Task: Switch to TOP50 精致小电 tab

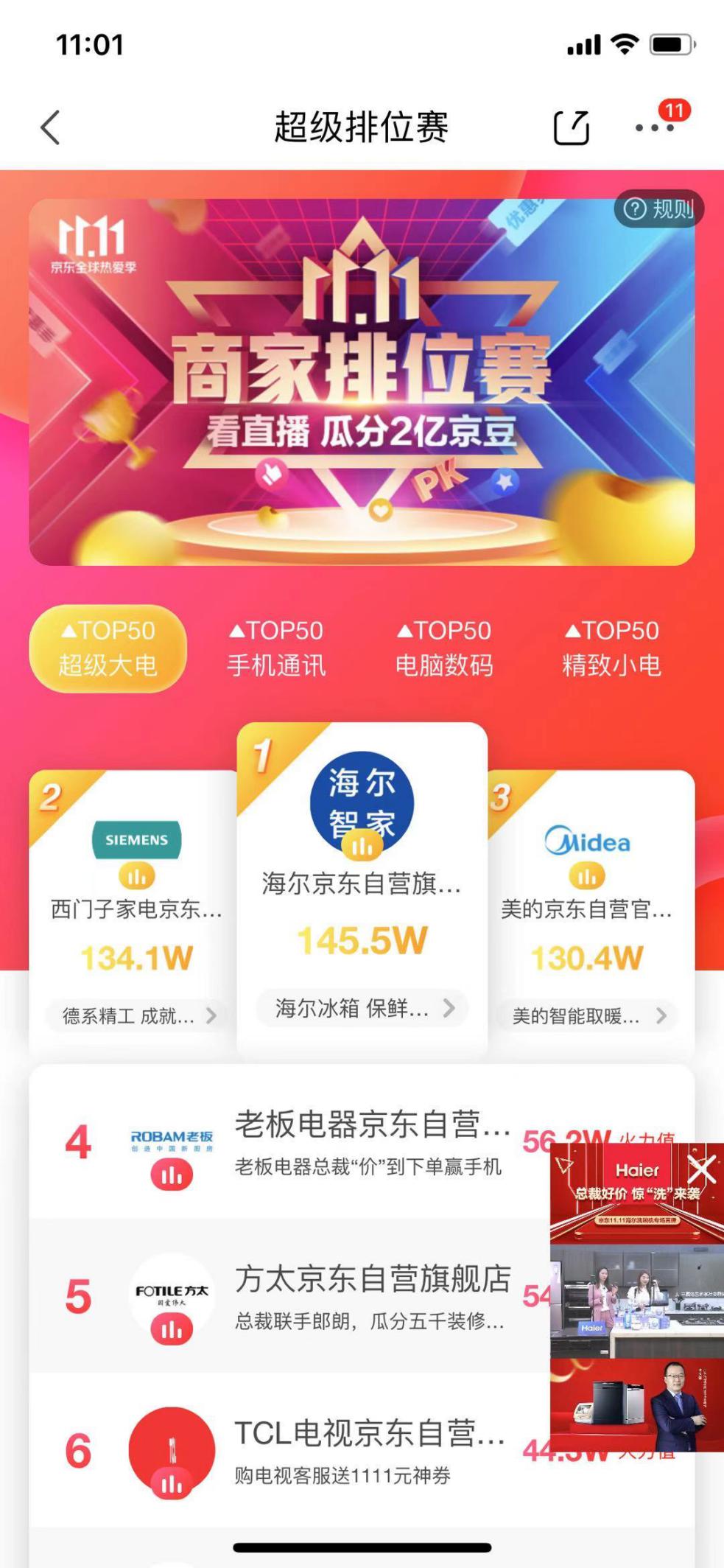Action: coord(611,648)
